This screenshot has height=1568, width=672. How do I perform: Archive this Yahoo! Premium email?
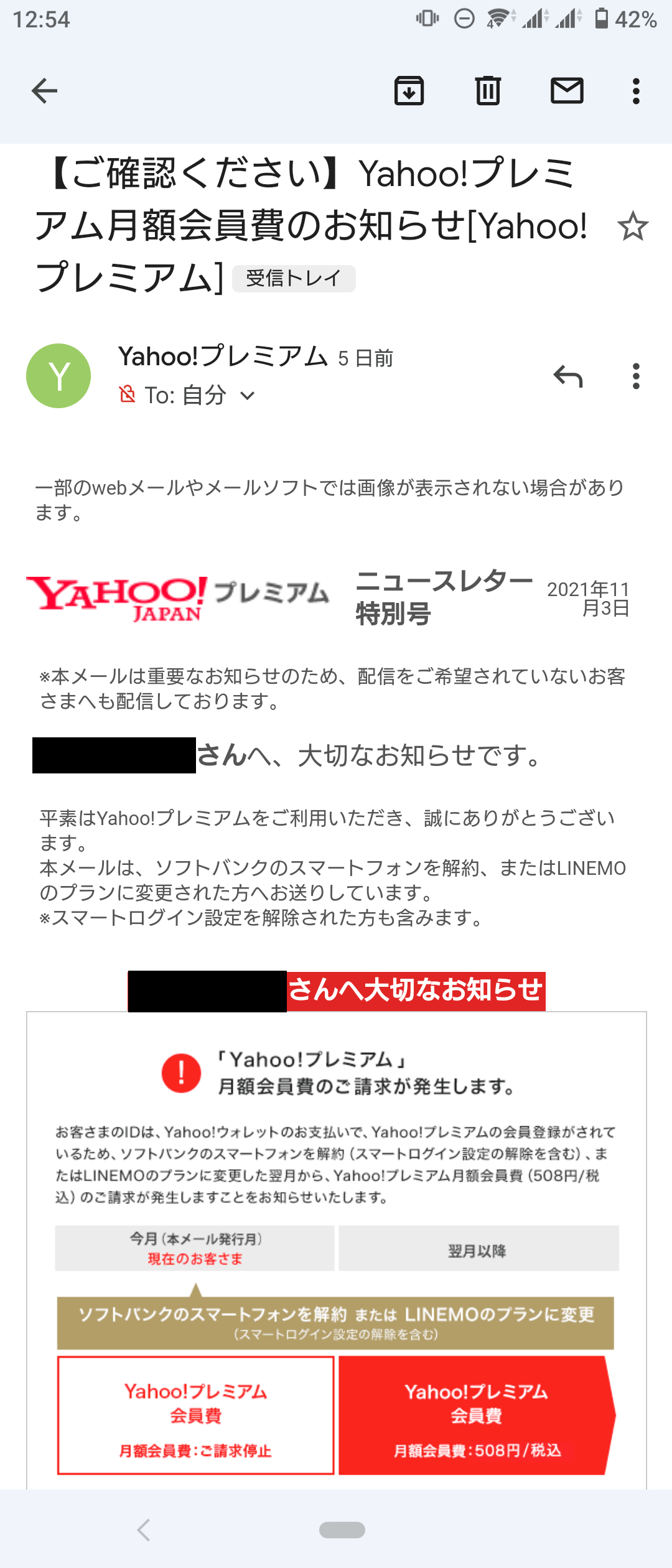tap(409, 91)
